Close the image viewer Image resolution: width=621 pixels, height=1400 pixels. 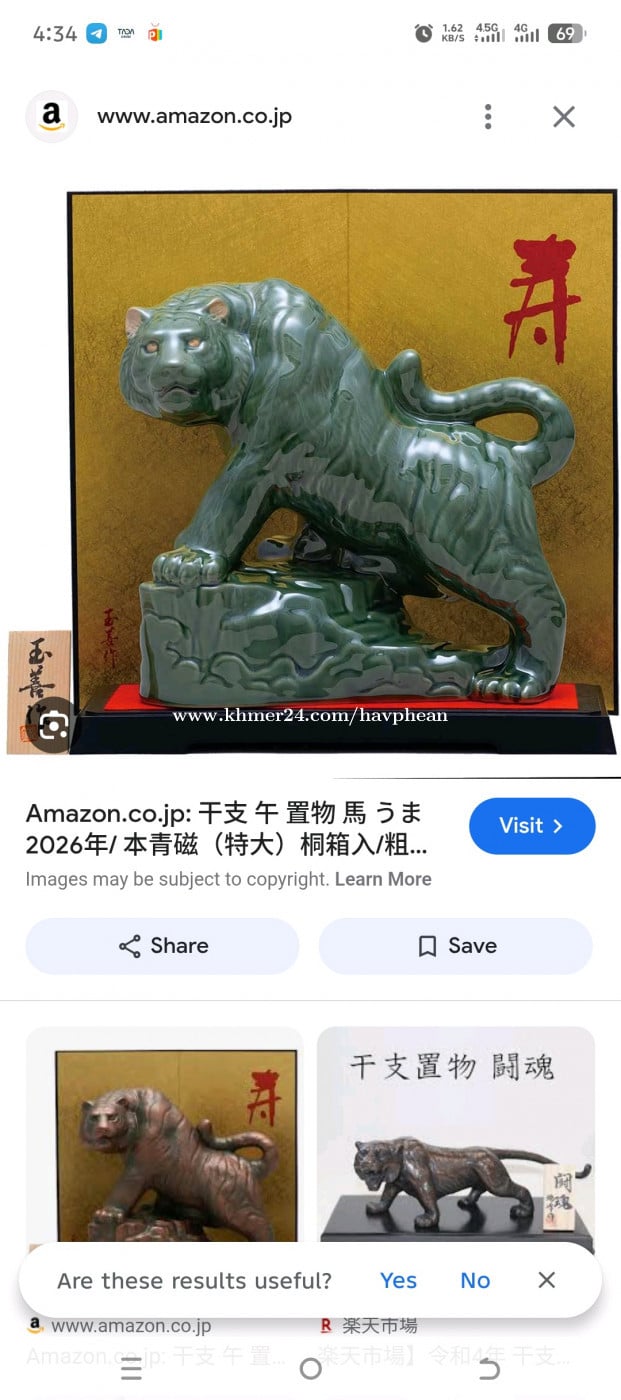(564, 117)
